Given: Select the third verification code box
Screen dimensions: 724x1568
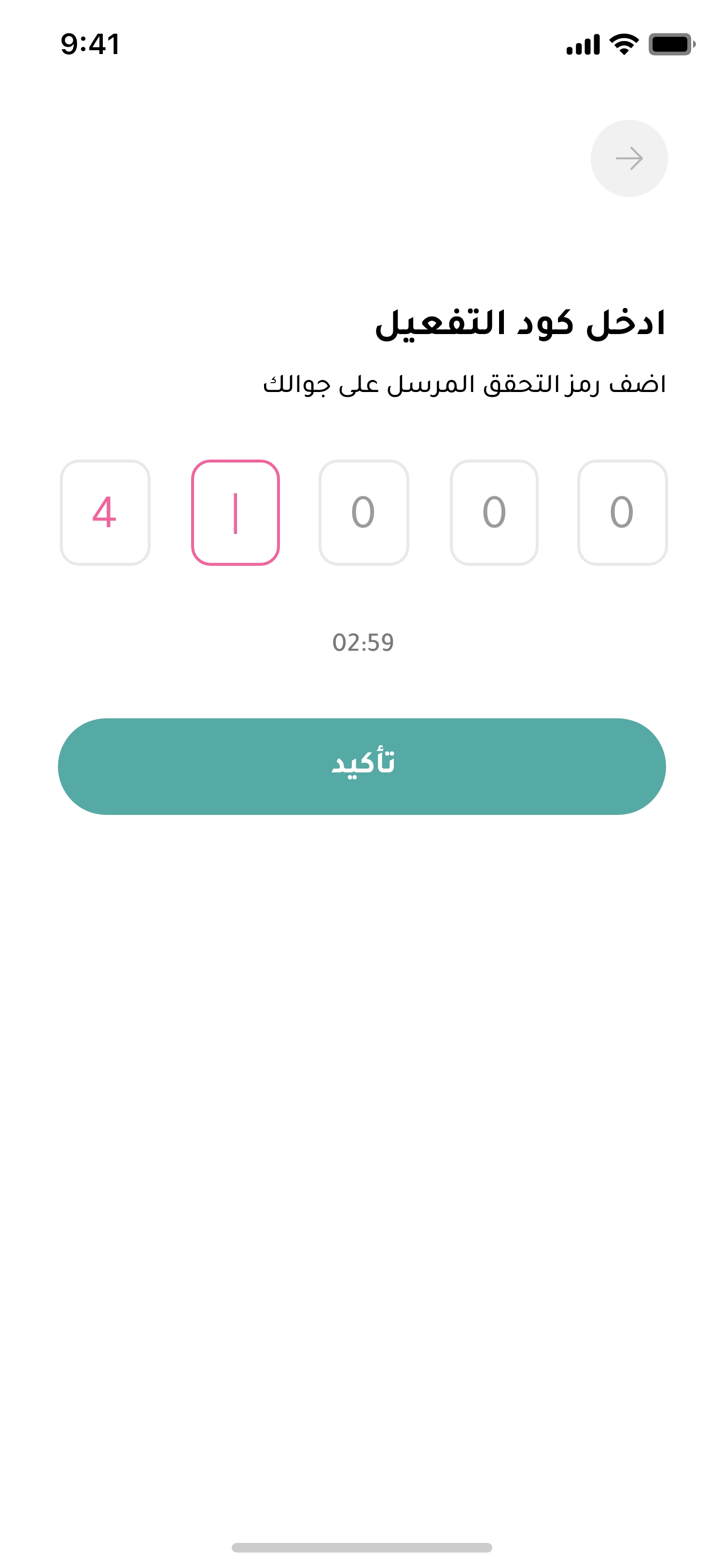Looking at the screenshot, I should coord(364,512).
